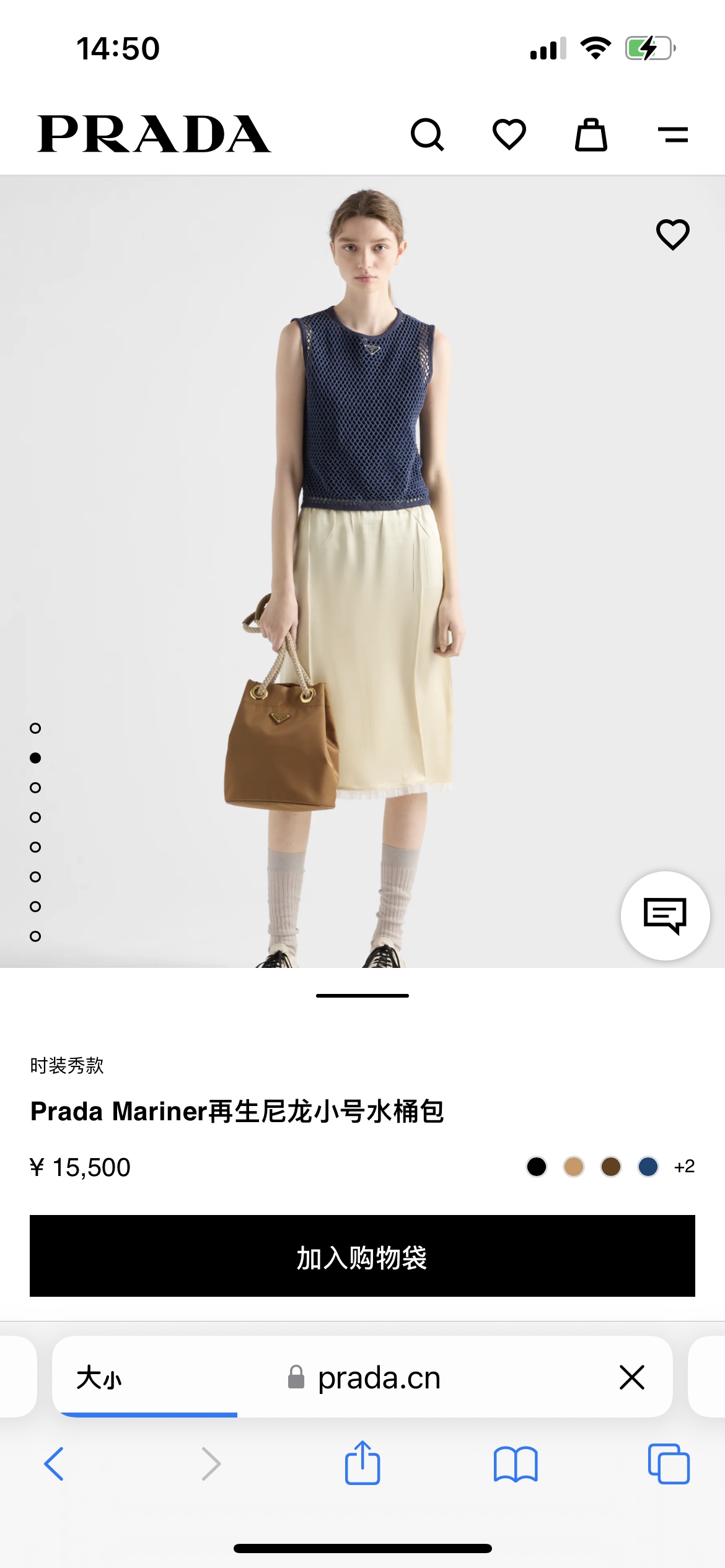Tap 加入购物袋 to add to bag
The width and height of the screenshot is (725, 1568).
pos(362,1257)
